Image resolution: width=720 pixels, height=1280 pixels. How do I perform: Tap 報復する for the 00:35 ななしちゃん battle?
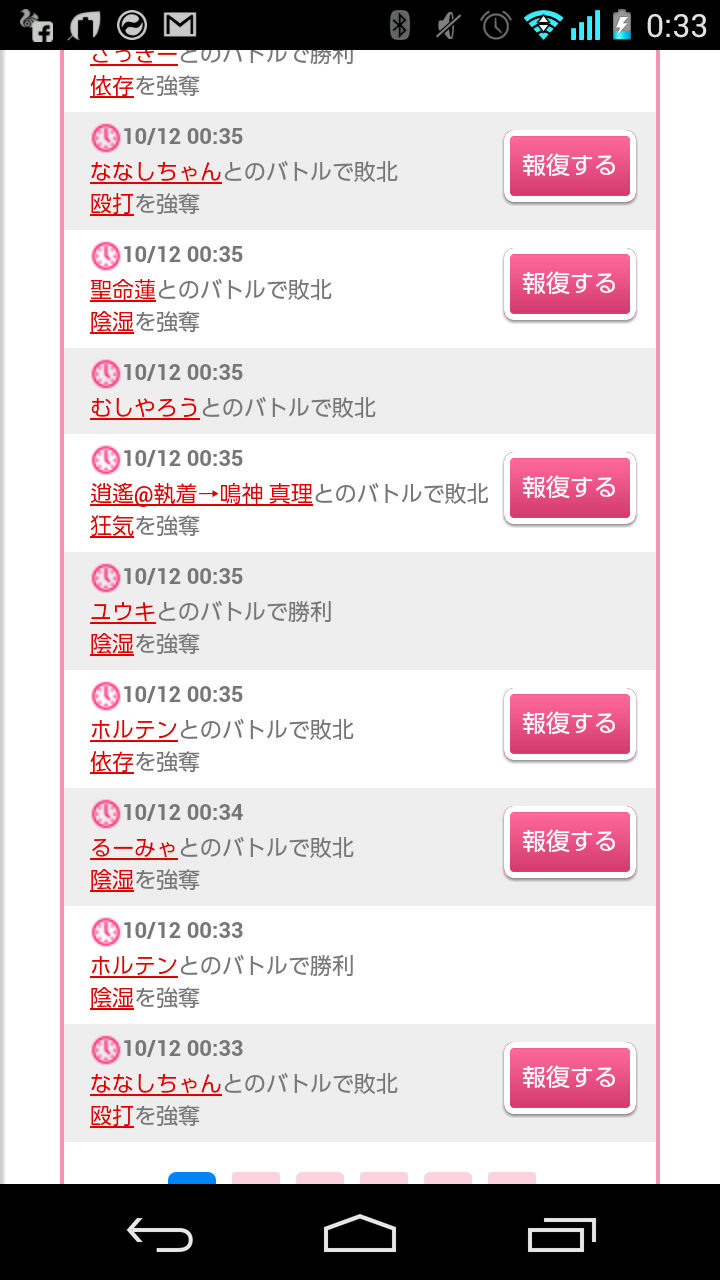(569, 166)
